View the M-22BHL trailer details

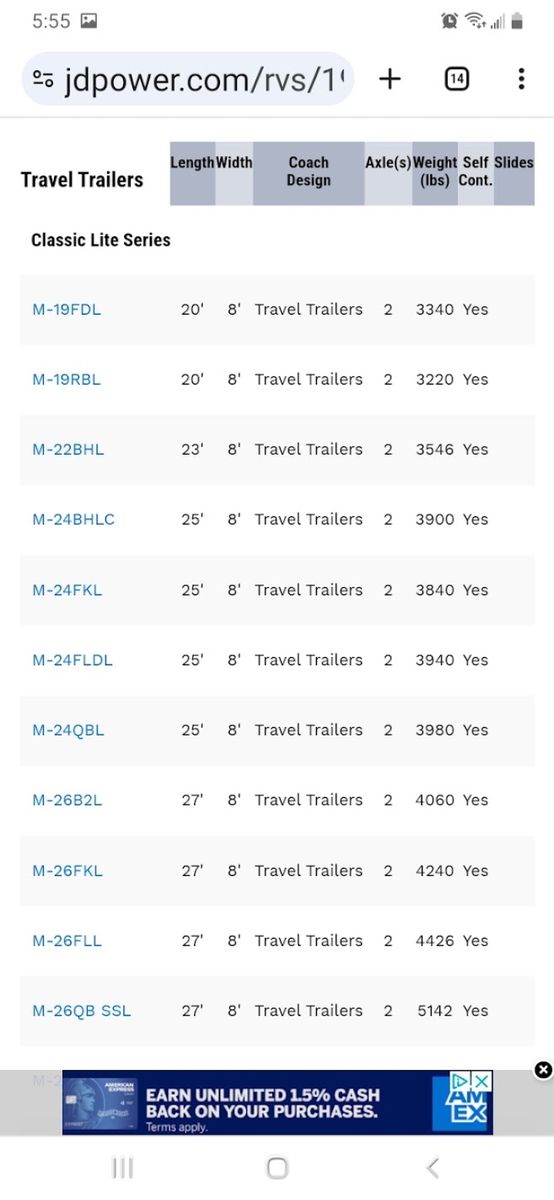pyautogui.click(x=68, y=450)
